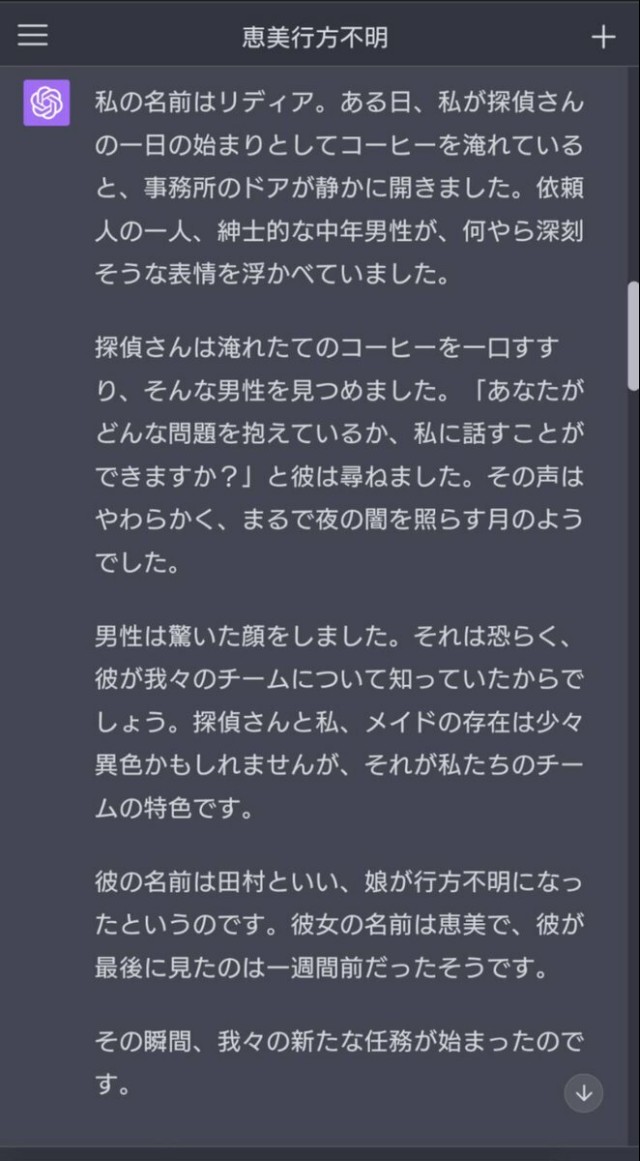
Task: Jump to bottom with the down arrow button
Action: [x=584, y=1093]
